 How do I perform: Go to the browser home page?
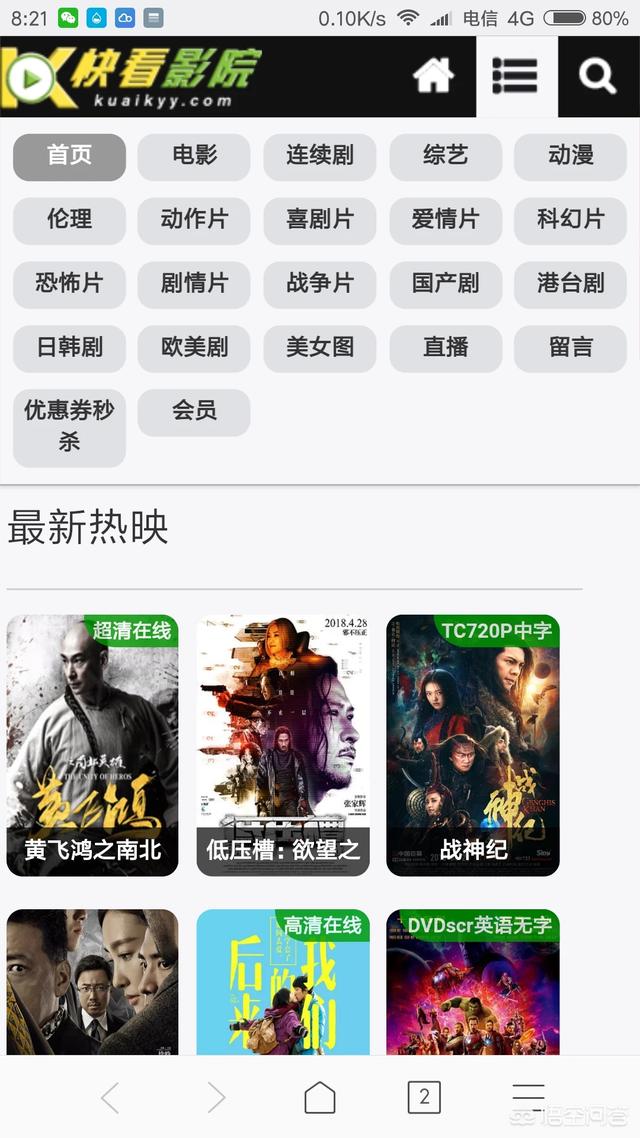(320, 1097)
